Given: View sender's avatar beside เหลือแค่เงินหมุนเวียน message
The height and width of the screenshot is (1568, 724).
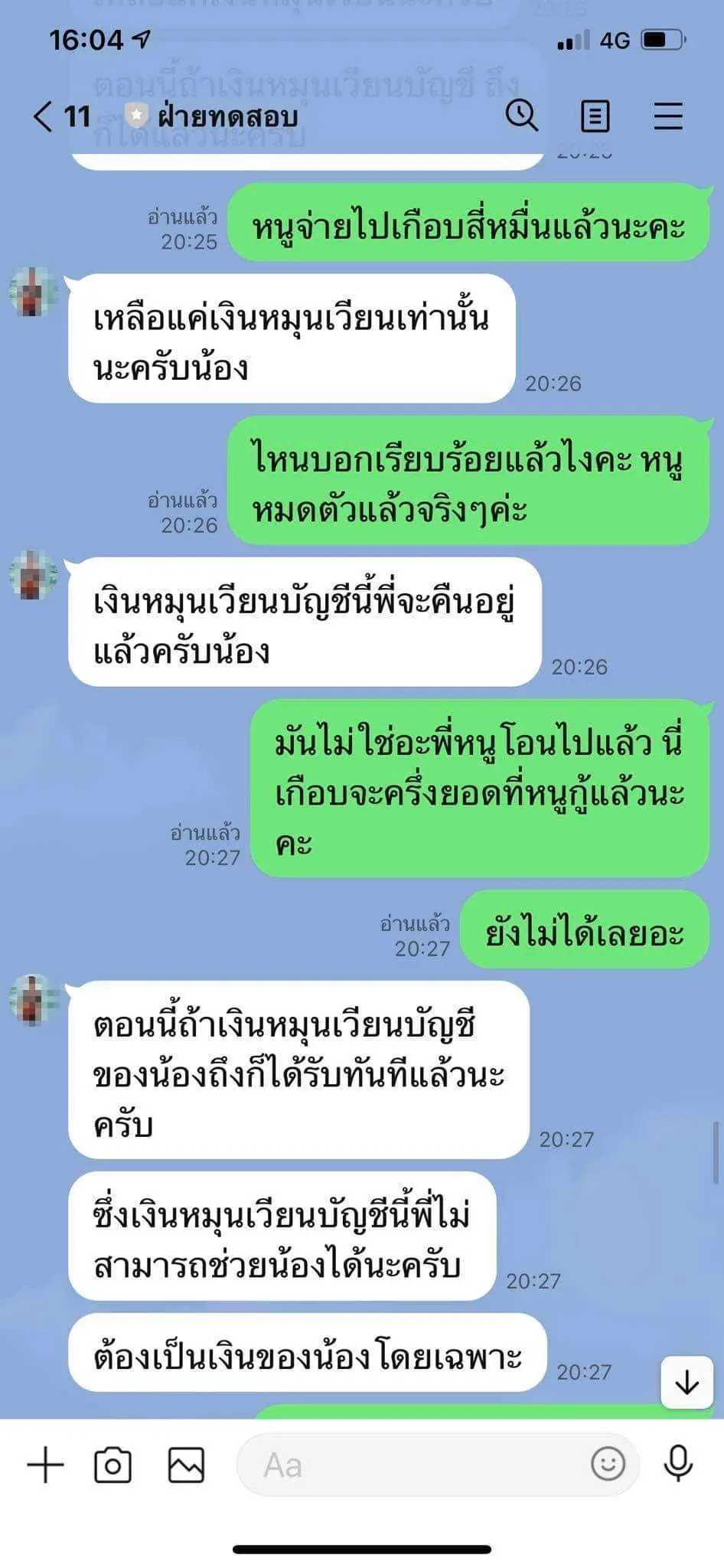Looking at the screenshot, I should click(32, 293).
